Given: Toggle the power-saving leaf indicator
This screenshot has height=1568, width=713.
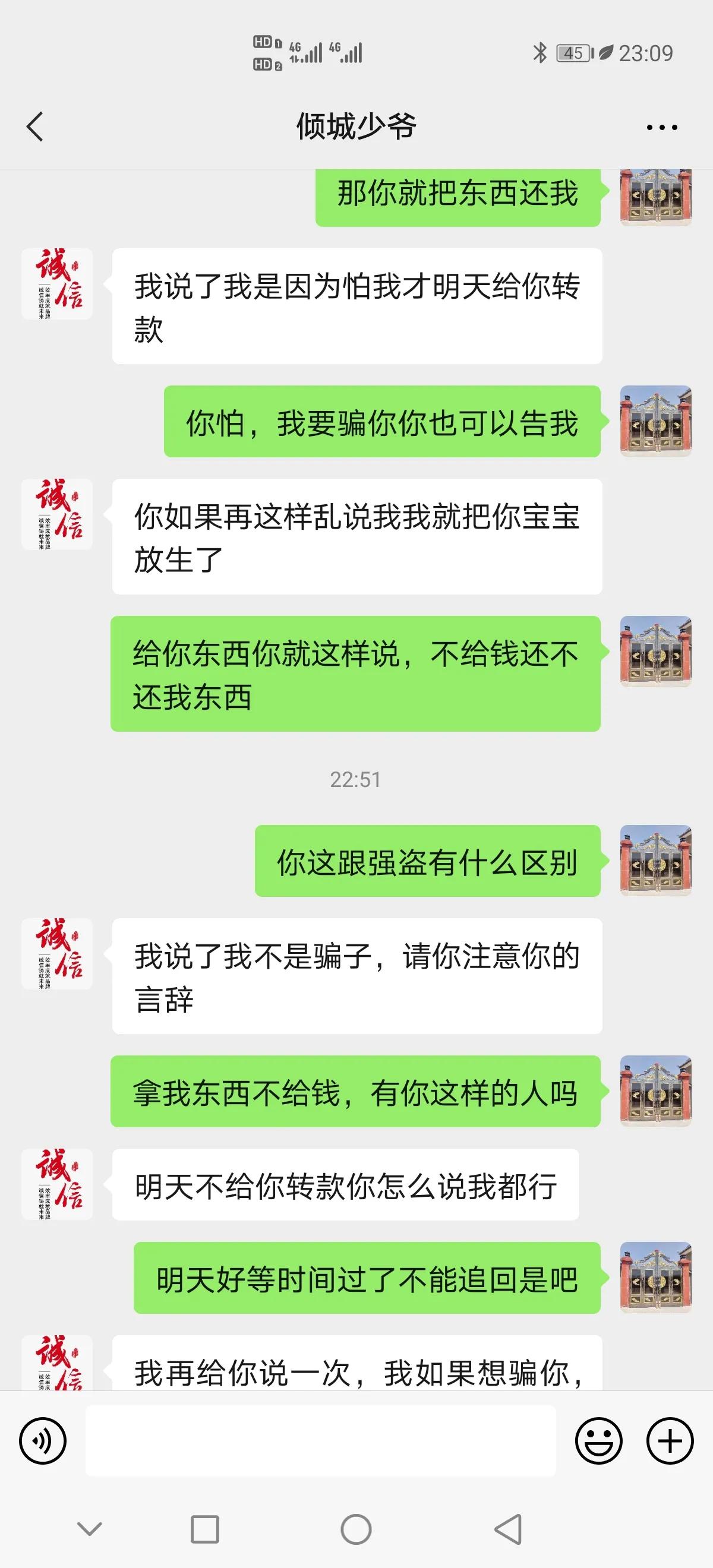Looking at the screenshot, I should pos(605,53).
